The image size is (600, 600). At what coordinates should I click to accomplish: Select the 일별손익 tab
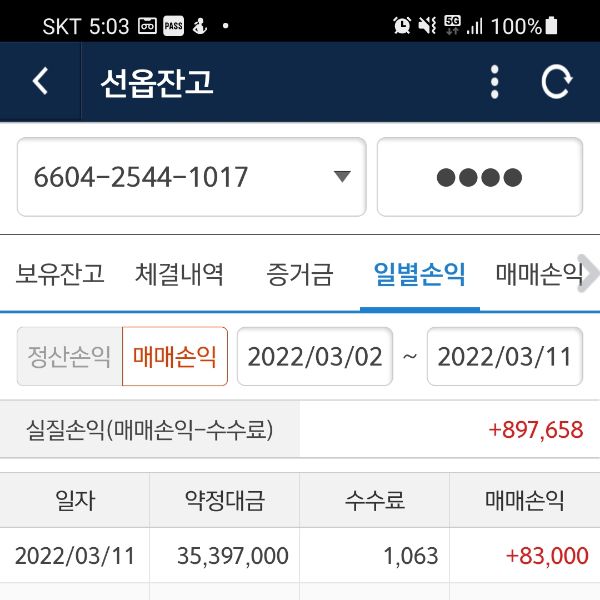coord(419,273)
